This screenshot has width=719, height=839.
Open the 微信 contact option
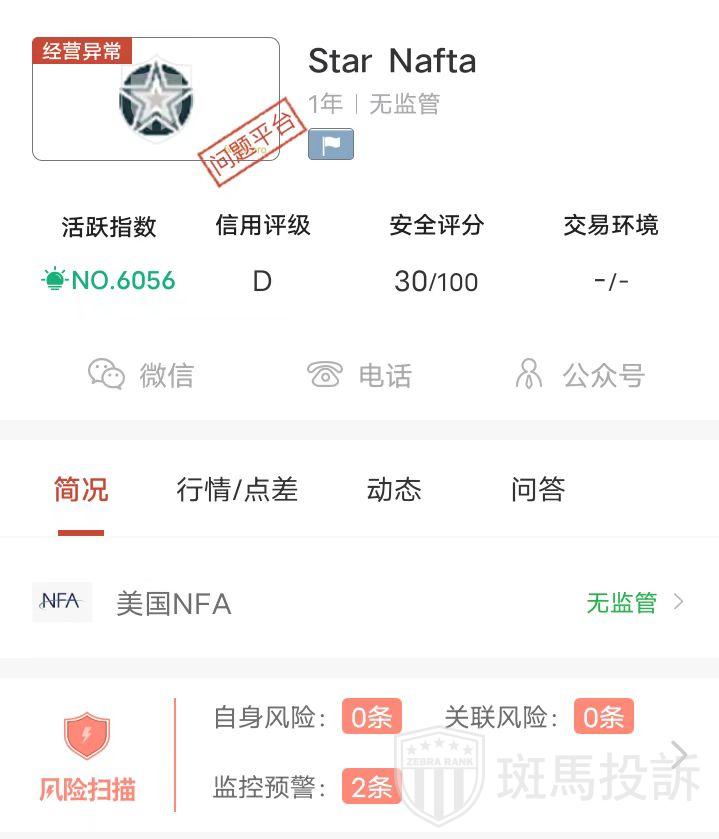[x=141, y=375]
